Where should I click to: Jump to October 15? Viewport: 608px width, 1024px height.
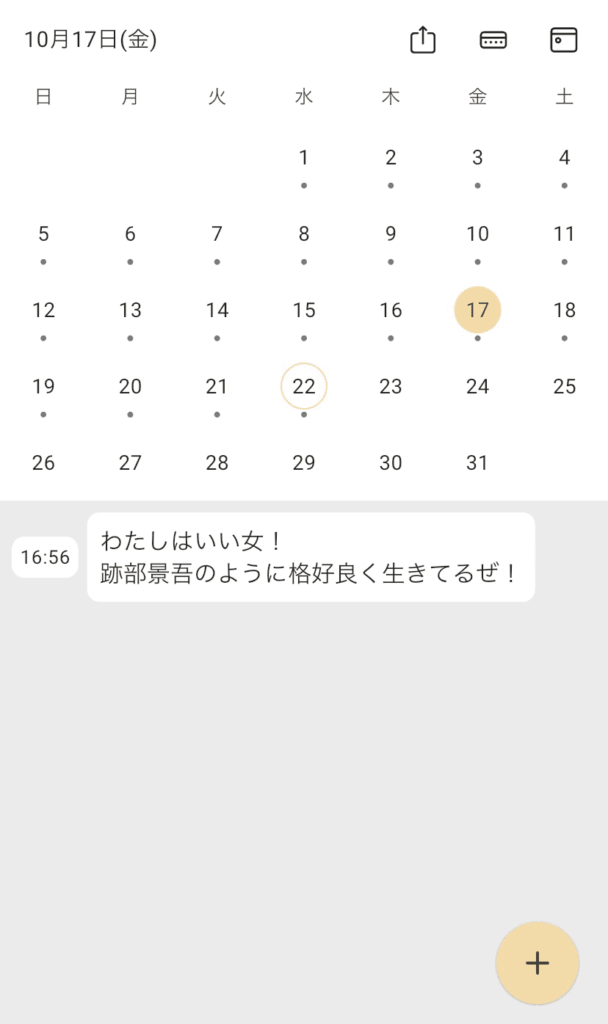click(x=304, y=311)
